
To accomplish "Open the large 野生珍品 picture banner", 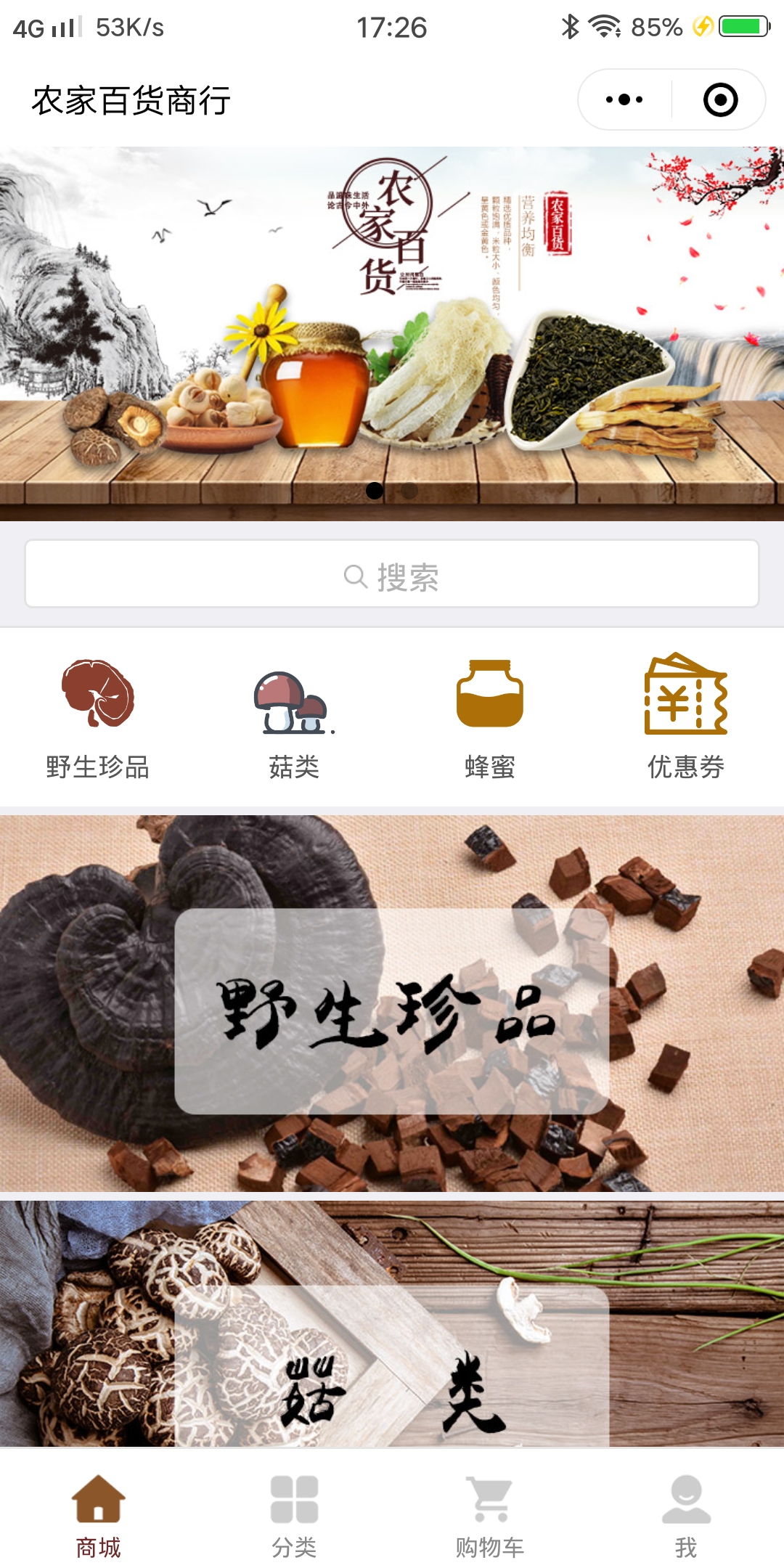I will click(x=392, y=1005).
